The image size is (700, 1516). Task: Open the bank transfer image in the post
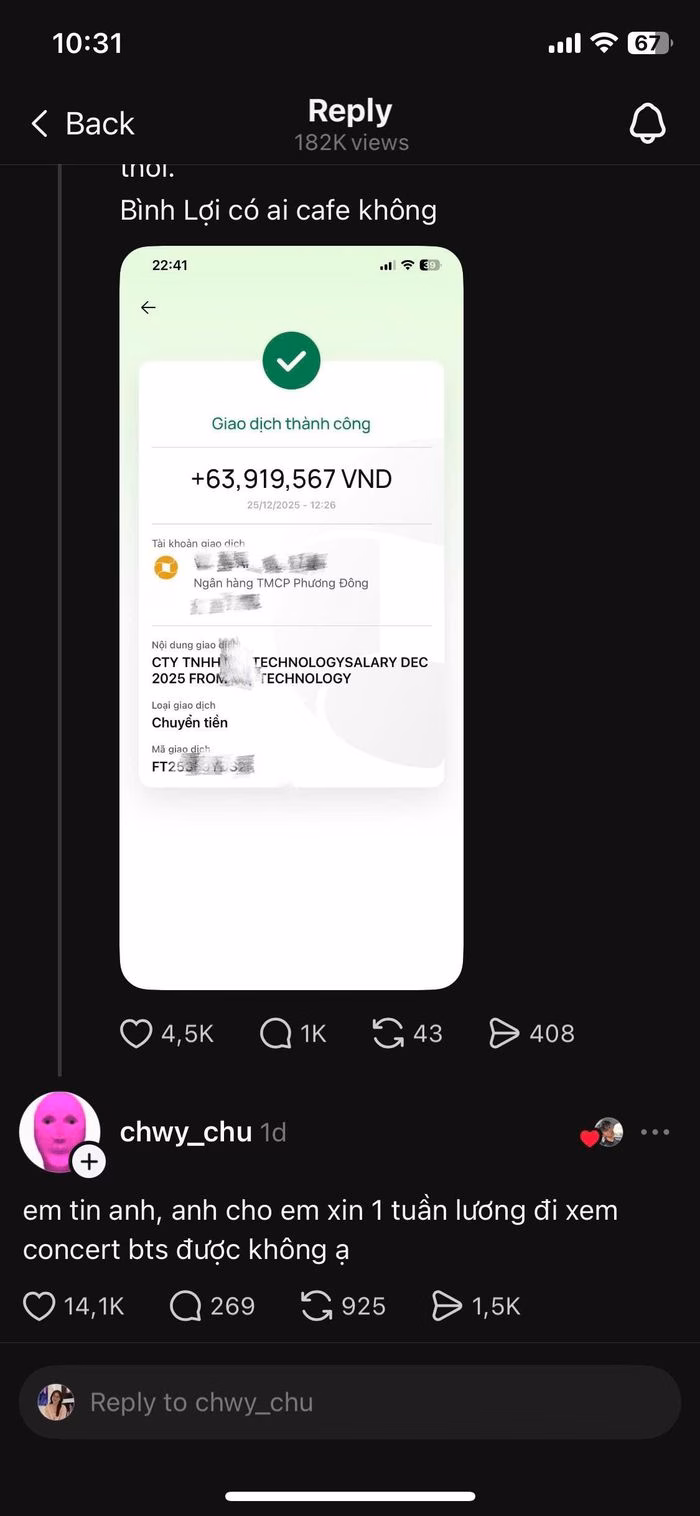tap(291, 617)
